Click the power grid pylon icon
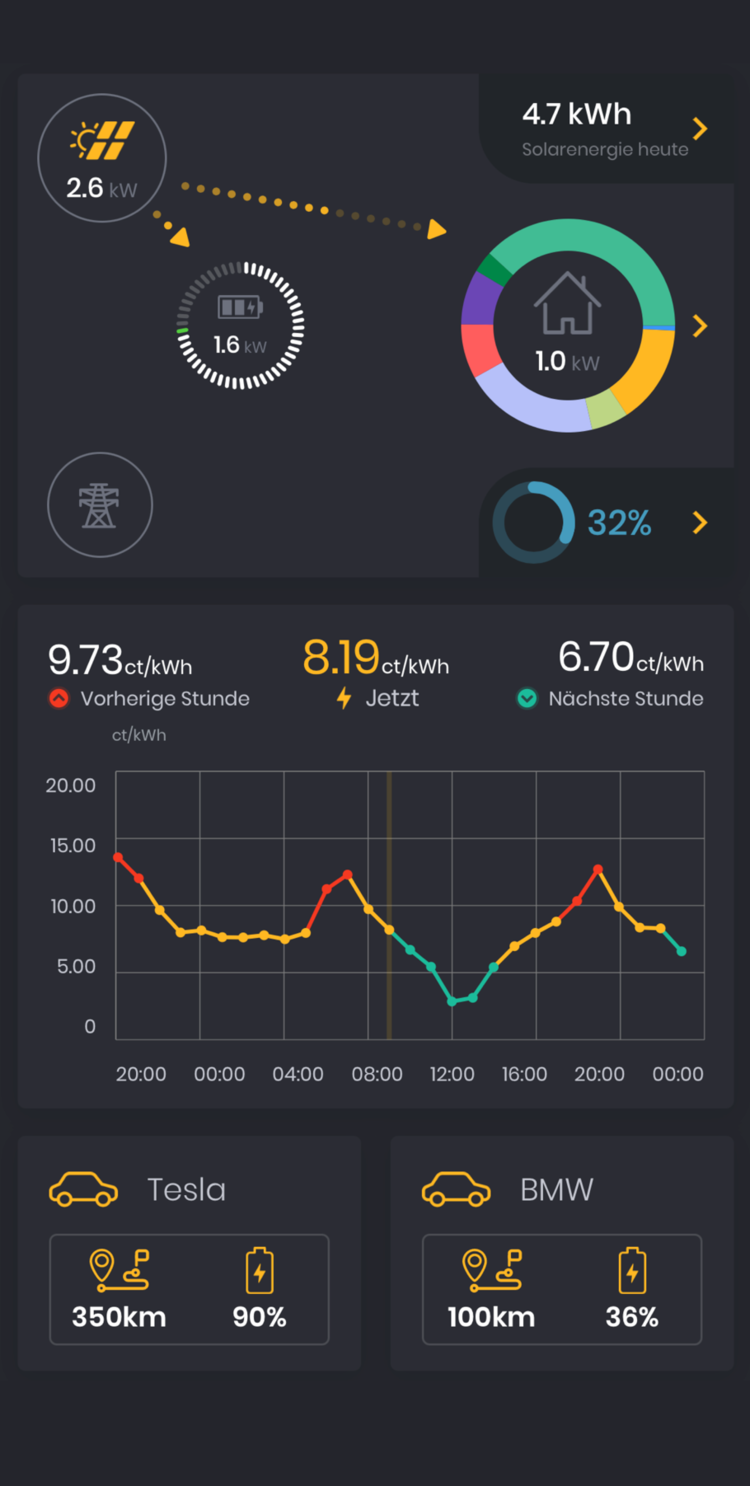This screenshot has height=1486, width=750. 99,504
